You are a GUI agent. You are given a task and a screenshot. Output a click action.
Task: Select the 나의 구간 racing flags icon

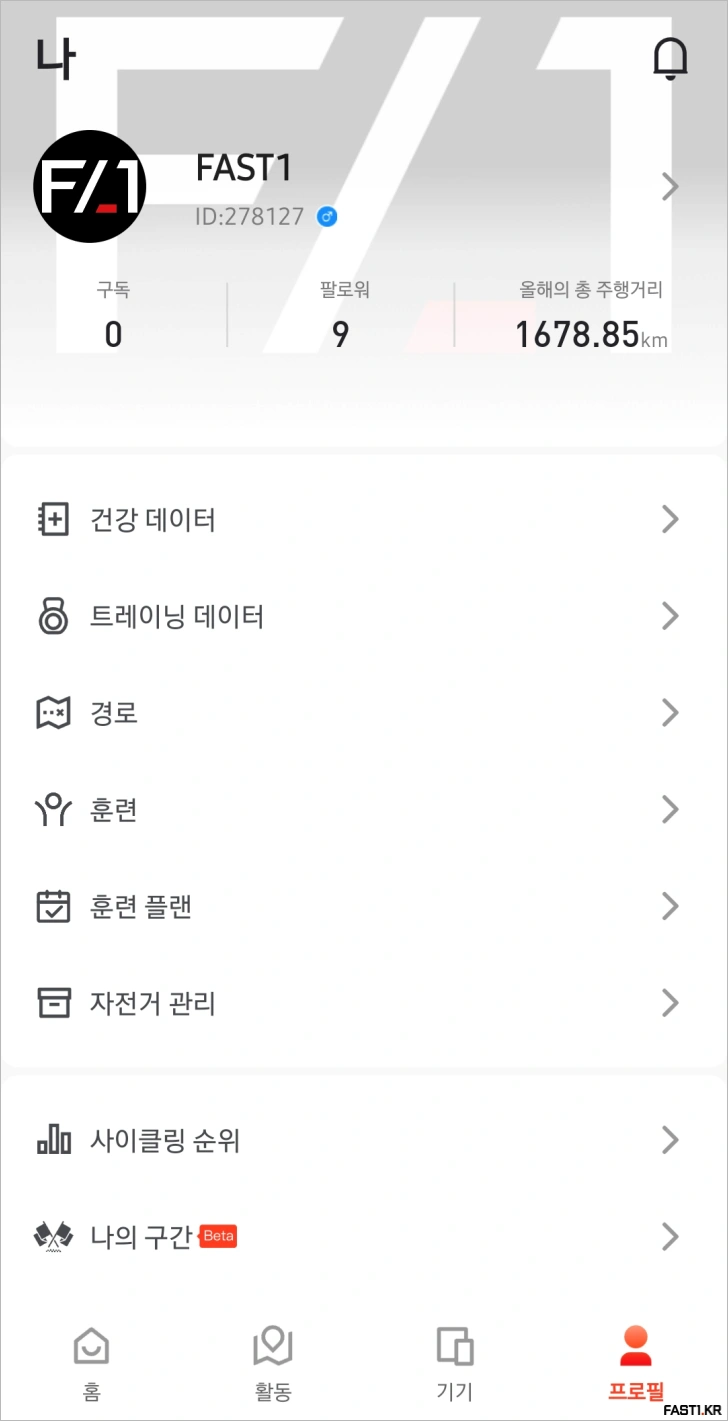pos(54,1236)
